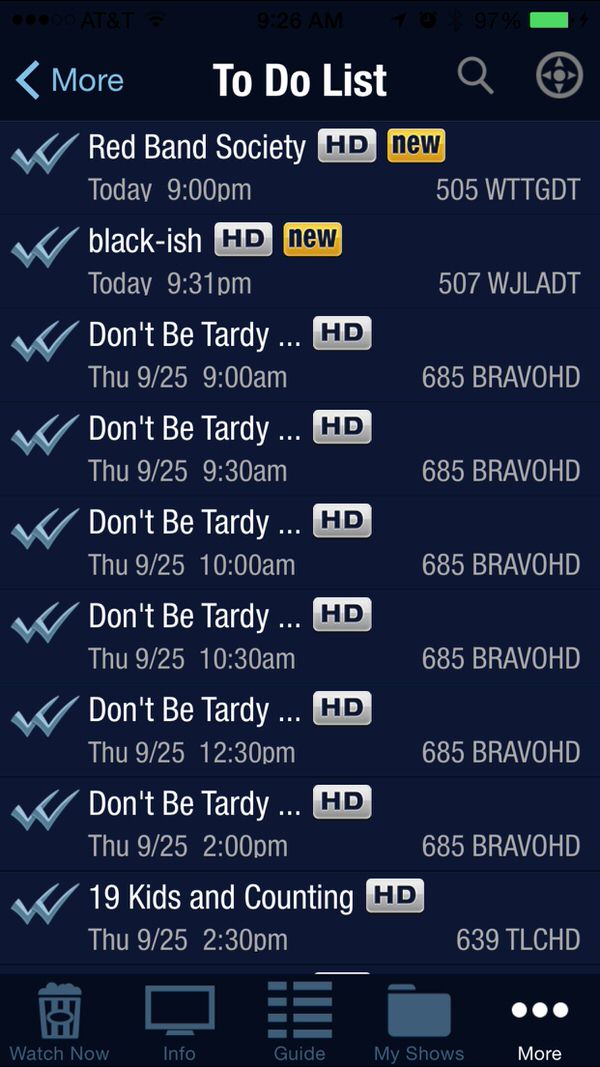This screenshot has width=600, height=1067.
Task: Open 19 Kids and Counting entry
Action: [300, 918]
